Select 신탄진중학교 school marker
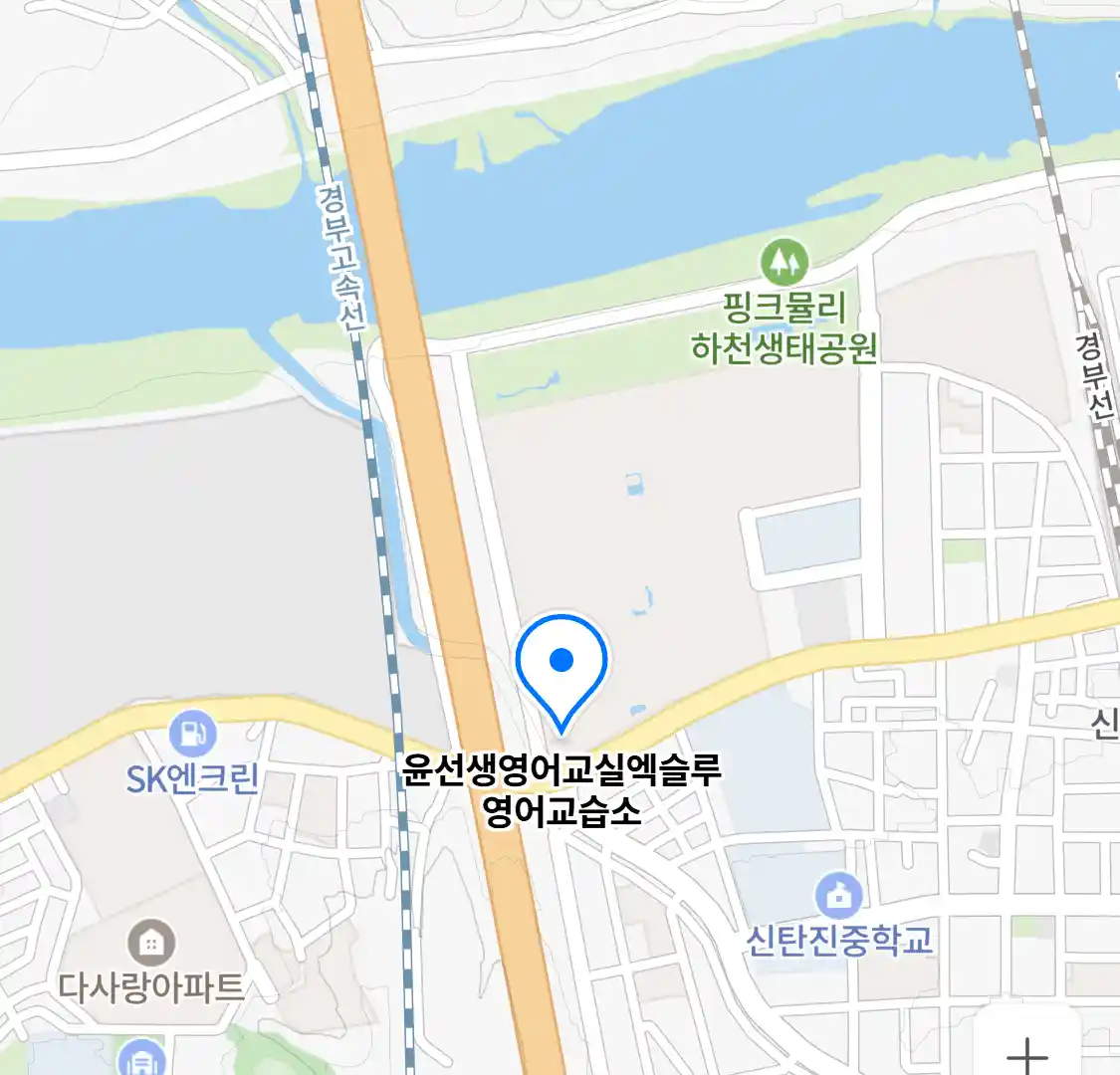The image size is (1120, 1075). point(839,897)
